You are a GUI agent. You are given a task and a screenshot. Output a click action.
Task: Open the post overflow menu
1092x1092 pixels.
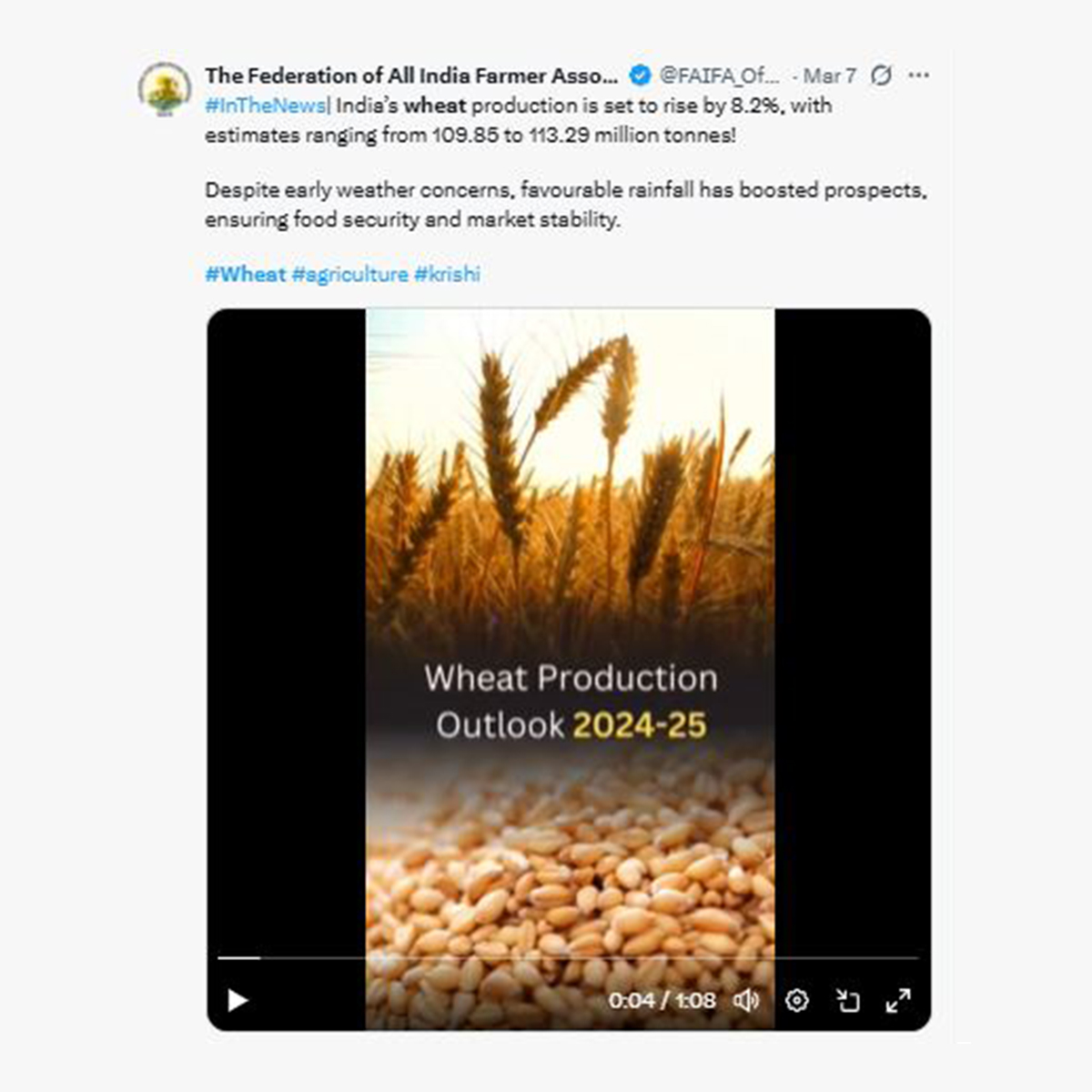(919, 76)
